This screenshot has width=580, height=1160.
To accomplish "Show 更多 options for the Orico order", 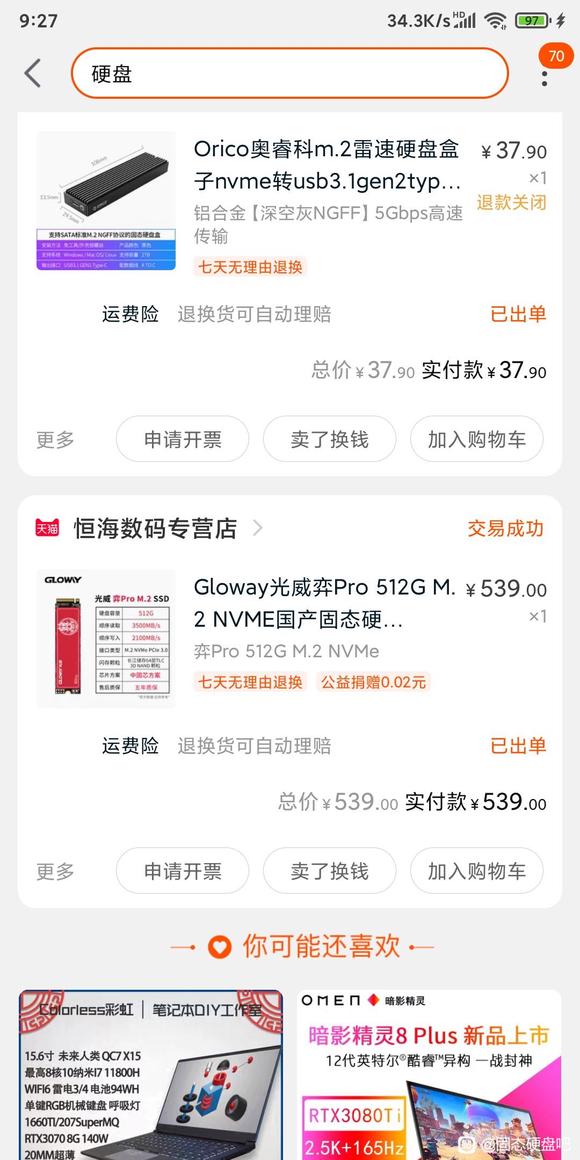I will (55, 439).
